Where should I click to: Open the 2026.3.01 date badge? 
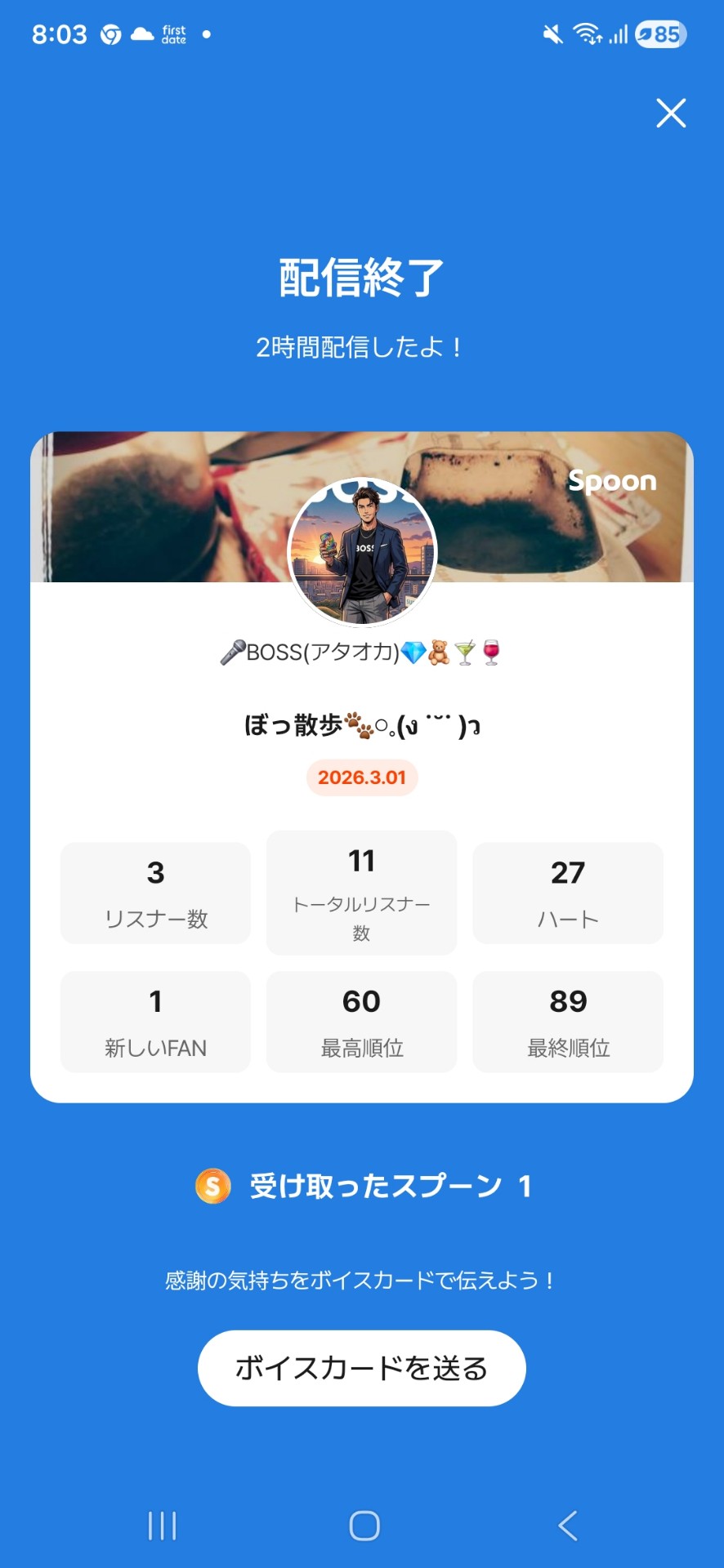coord(362,778)
